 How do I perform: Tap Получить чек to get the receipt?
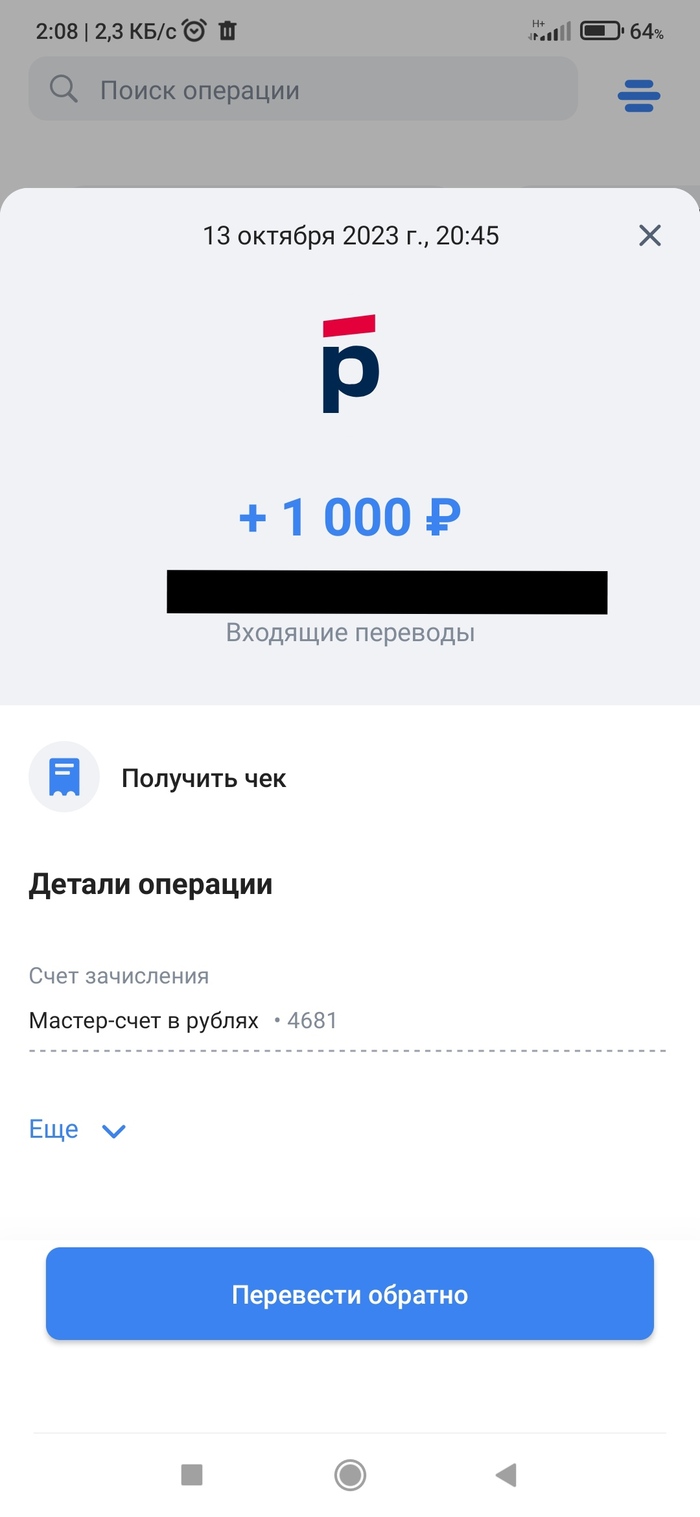click(x=203, y=778)
